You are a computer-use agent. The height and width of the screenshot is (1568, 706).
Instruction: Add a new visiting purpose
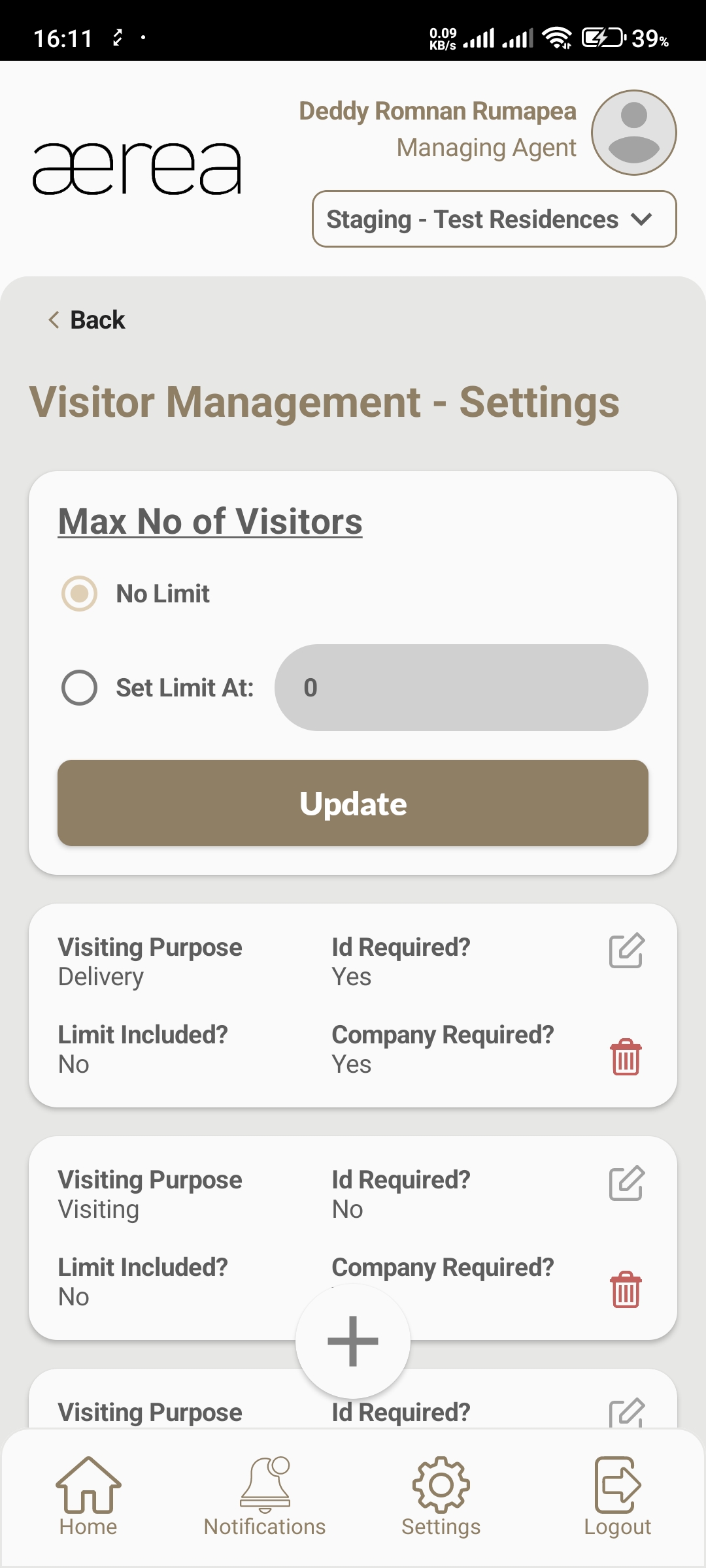coord(353,1341)
